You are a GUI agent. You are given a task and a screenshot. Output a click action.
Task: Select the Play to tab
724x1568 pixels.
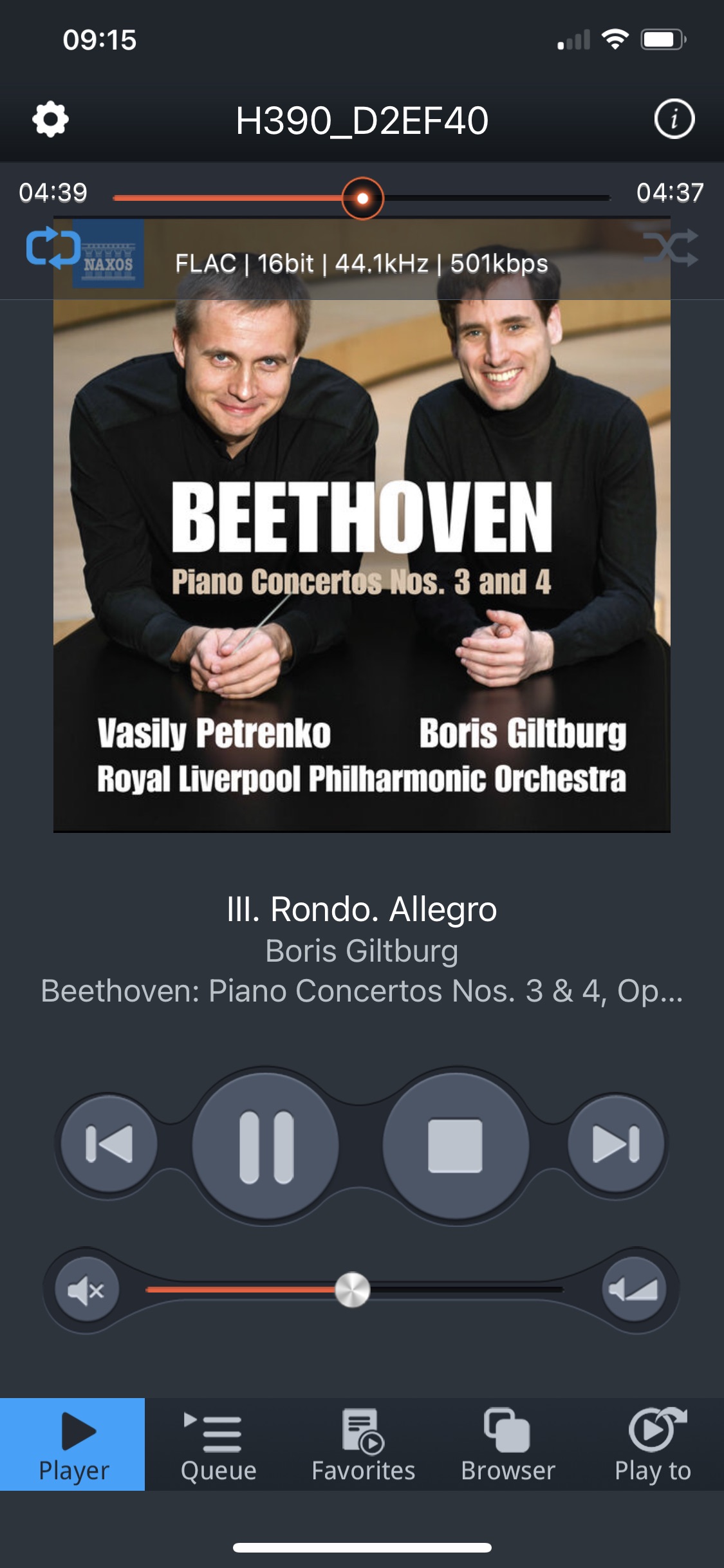click(652, 1444)
